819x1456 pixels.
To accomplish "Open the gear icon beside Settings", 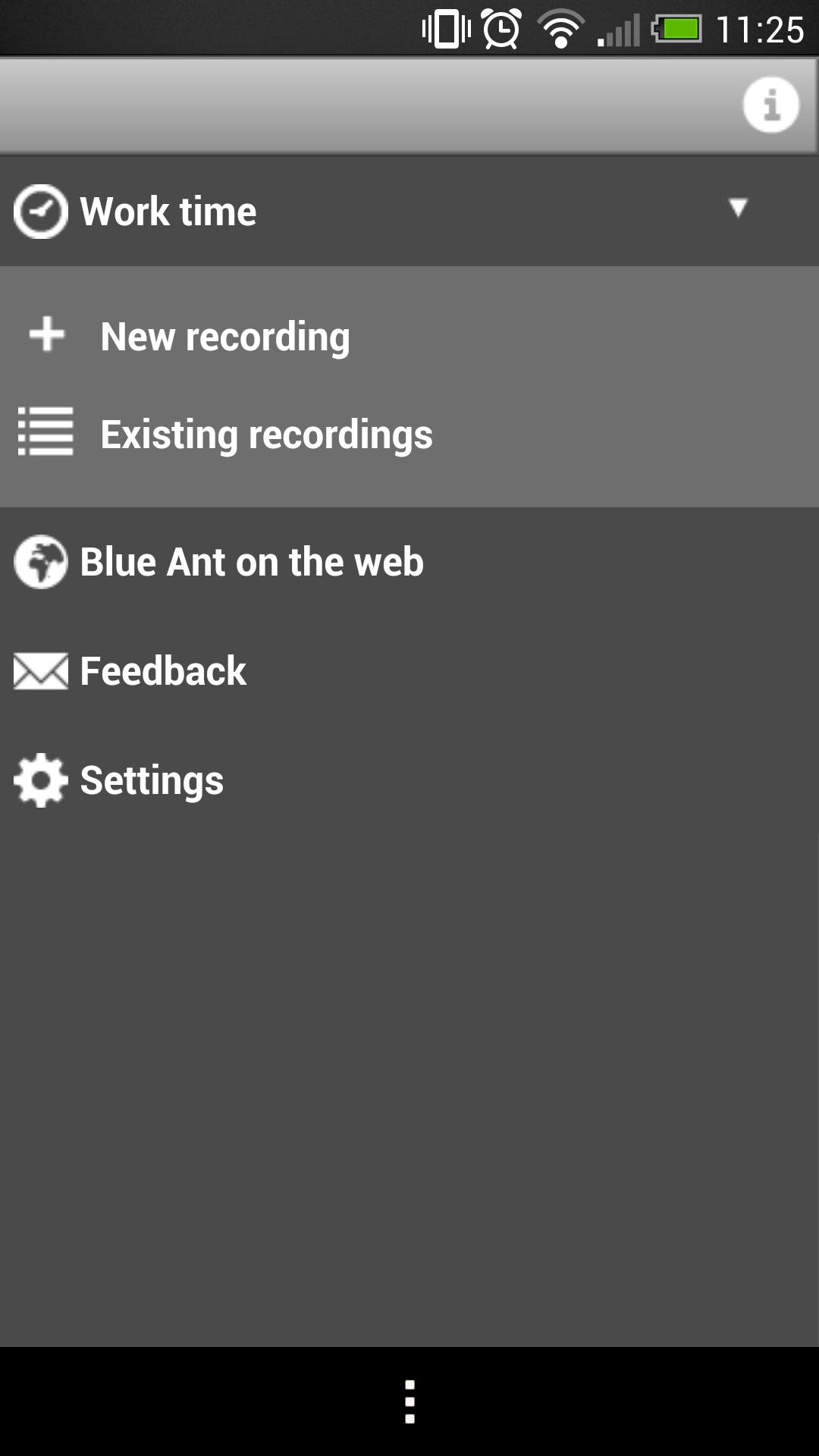I will pyautogui.click(x=40, y=780).
